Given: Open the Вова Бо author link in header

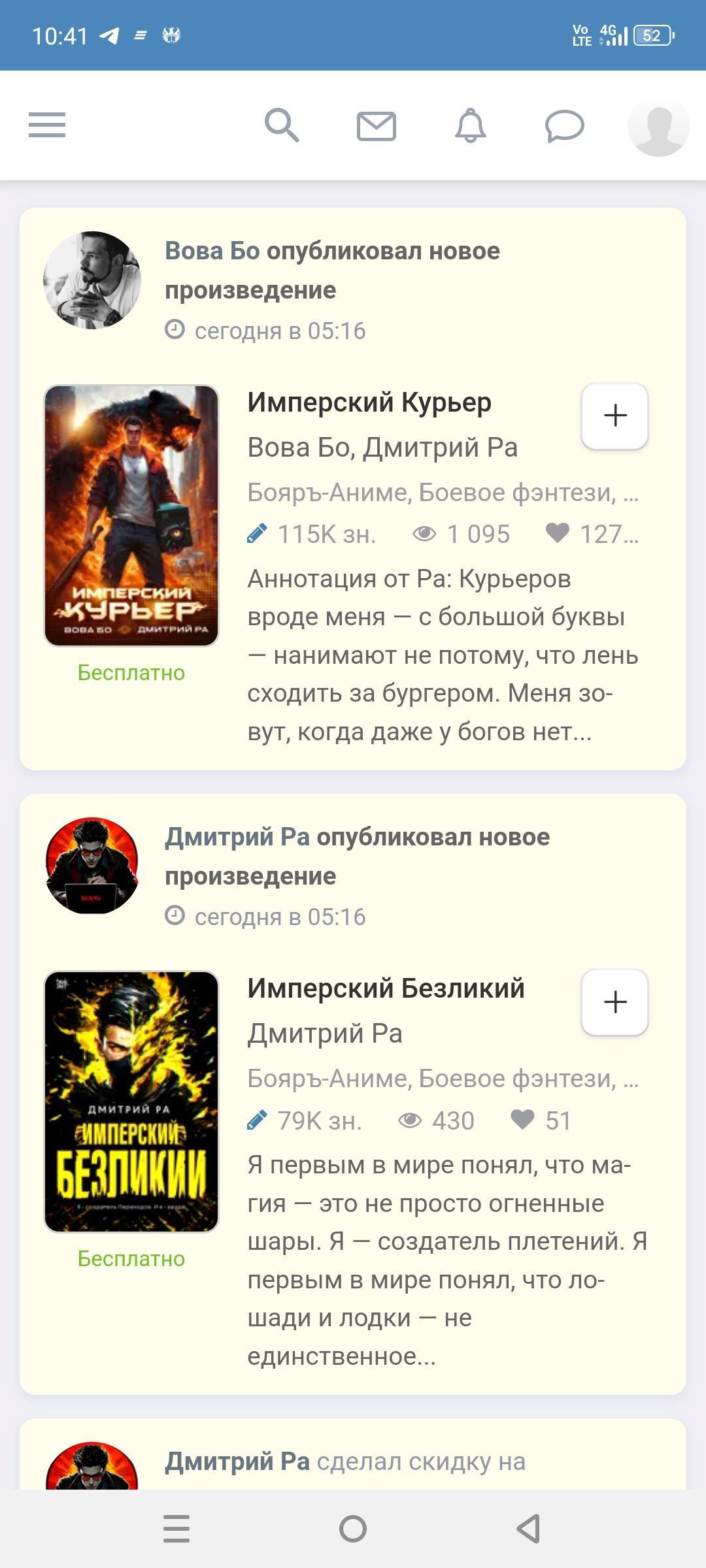Looking at the screenshot, I should coord(212,251).
